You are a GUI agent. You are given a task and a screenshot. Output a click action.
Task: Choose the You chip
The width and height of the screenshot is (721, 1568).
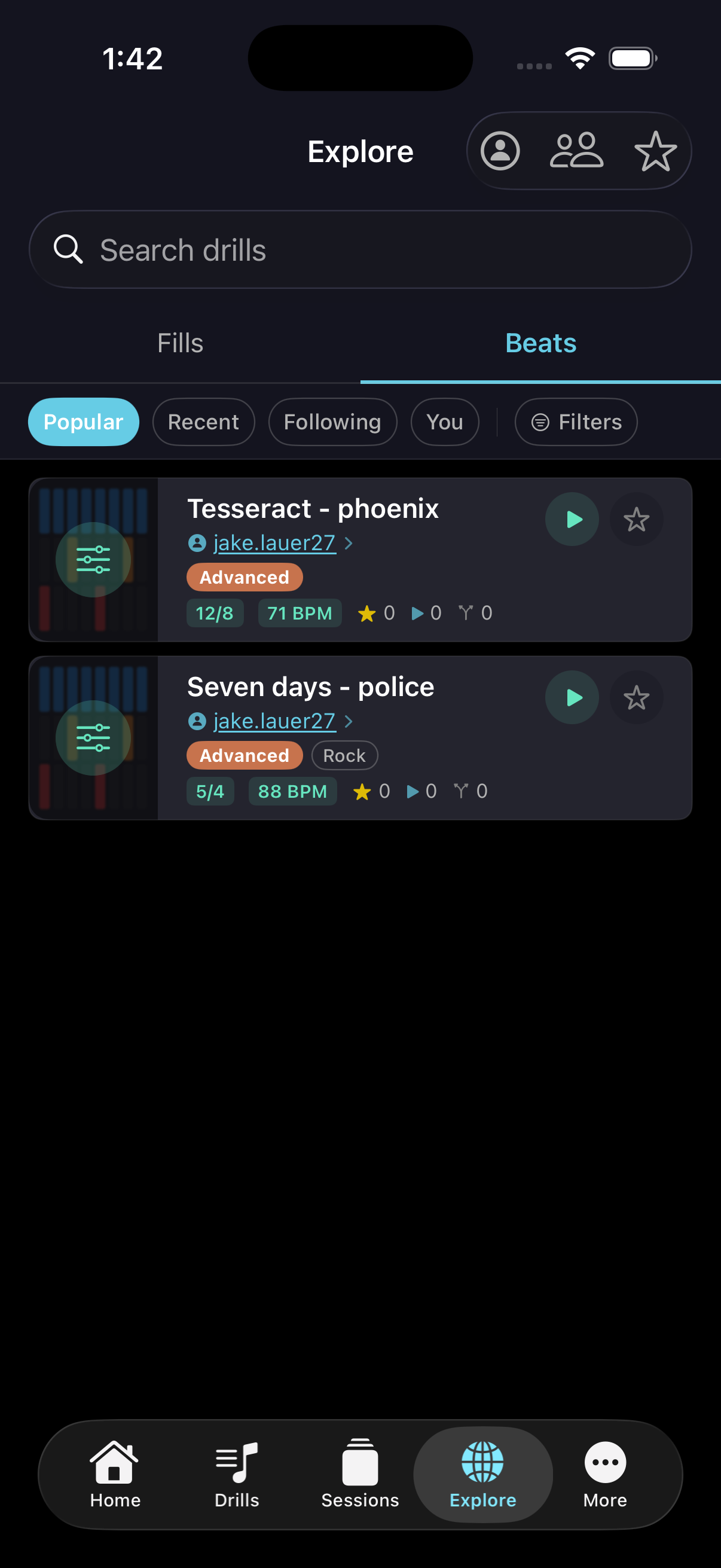444,422
